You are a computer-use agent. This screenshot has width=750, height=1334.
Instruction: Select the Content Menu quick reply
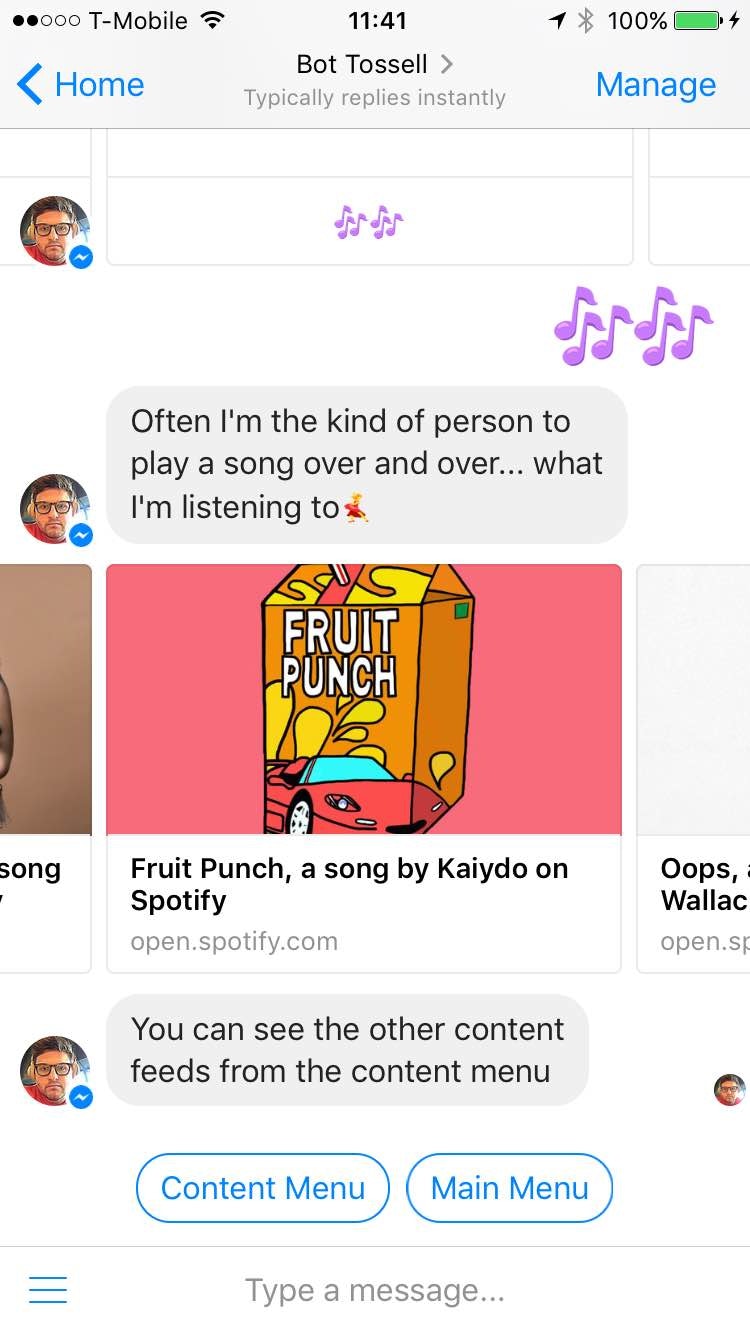point(262,1188)
